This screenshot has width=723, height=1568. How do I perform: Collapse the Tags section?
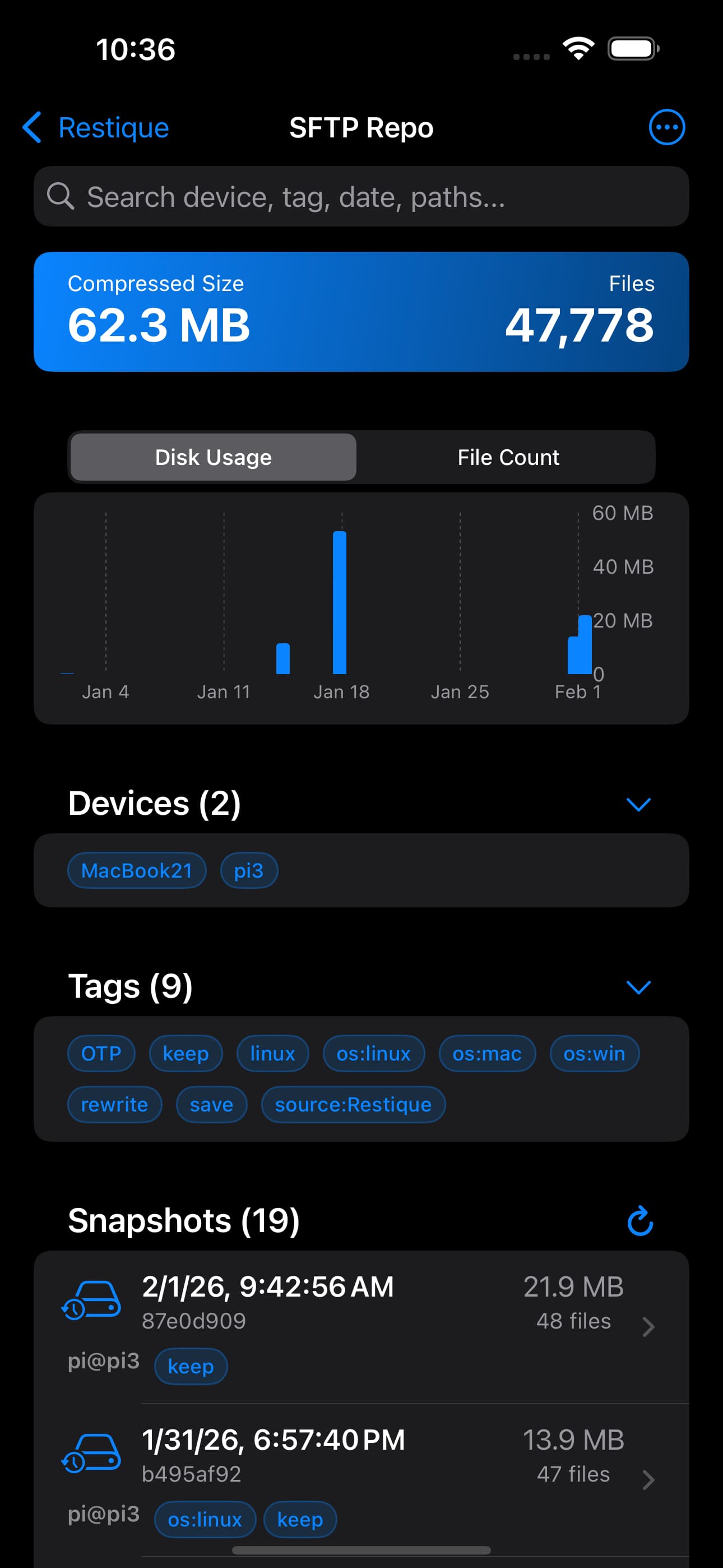(x=638, y=986)
